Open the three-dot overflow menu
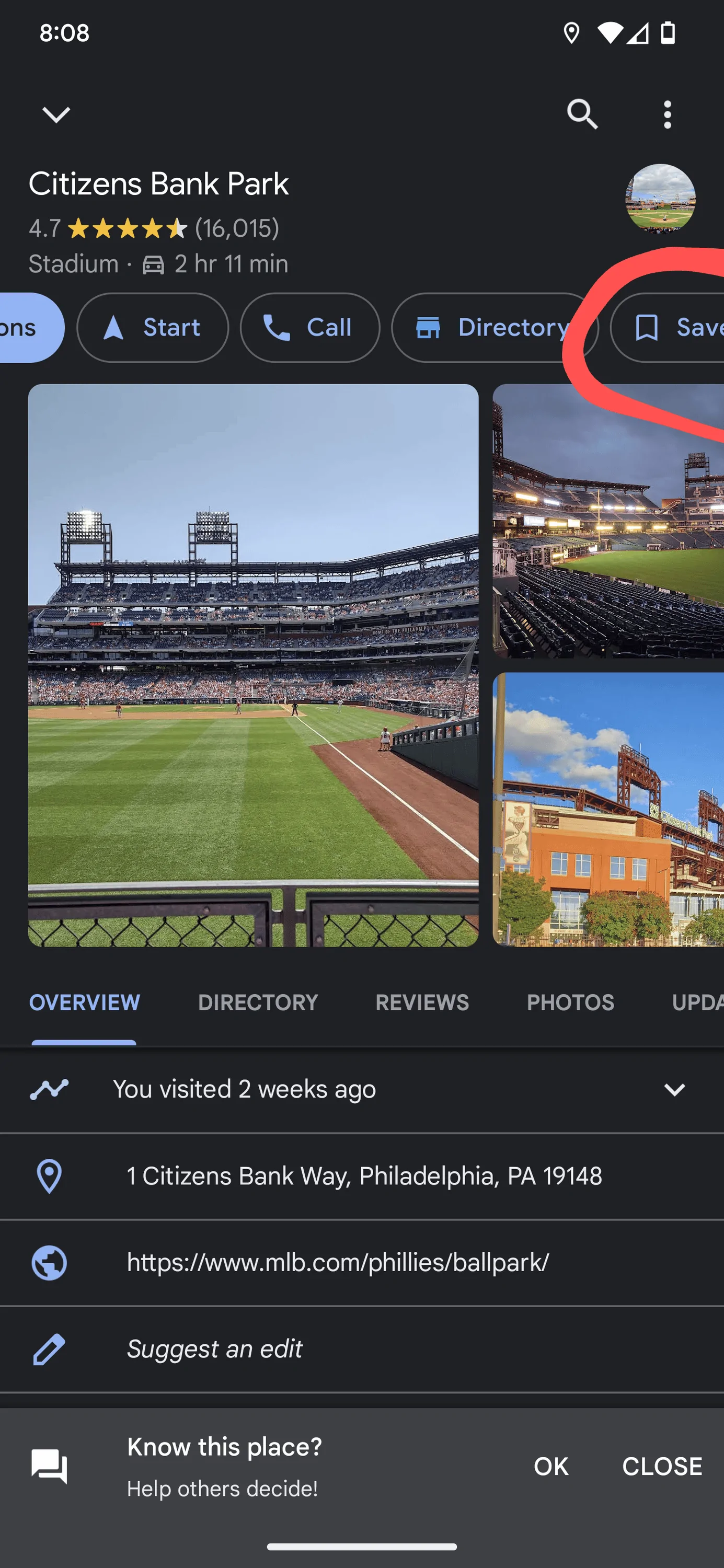Image resolution: width=724 pixels, height=1568 pixels. 668,114
